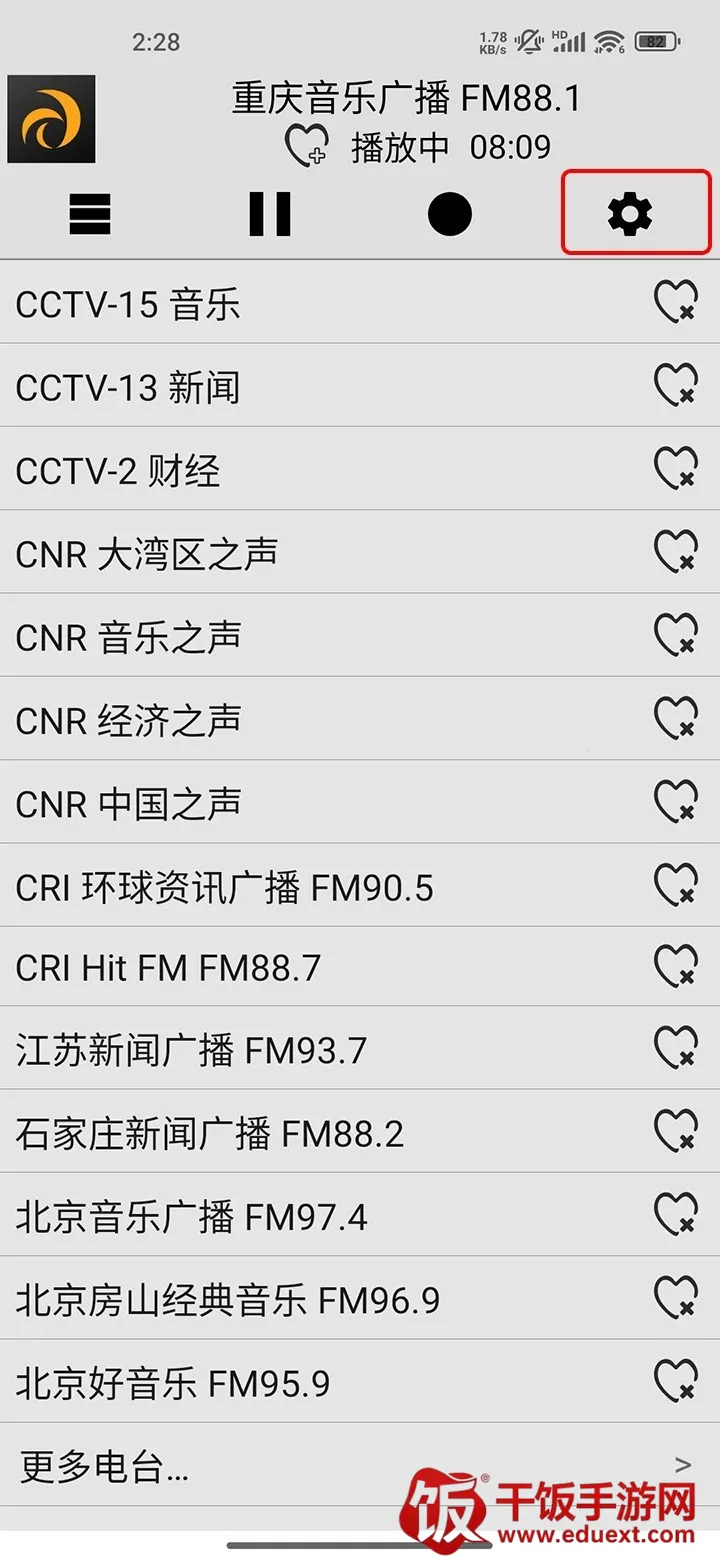Image resolution: width=720 pixels, height=1560 pixels.
Task: Start recording with the record button
Action: 450,214
